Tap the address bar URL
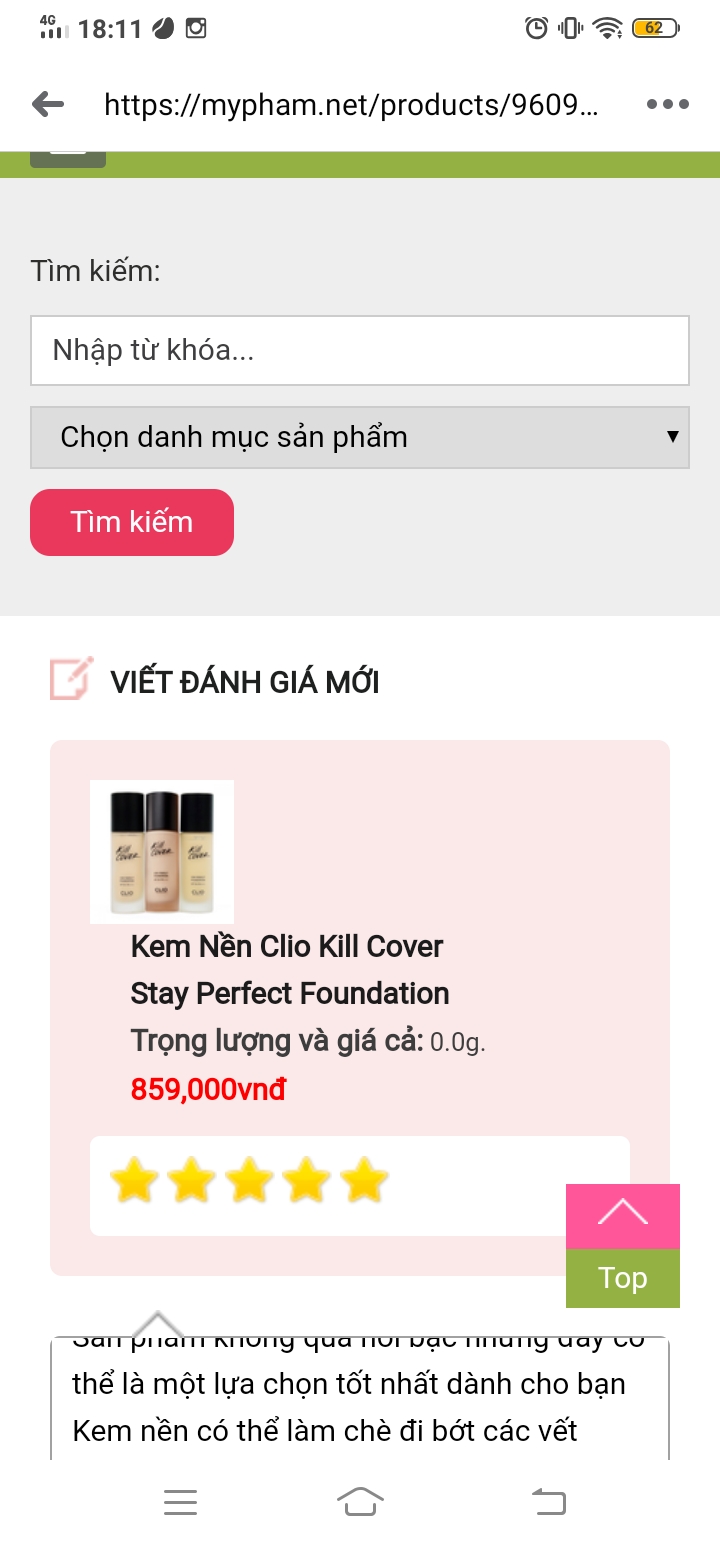The height and width of the screenshot is (1544, 720). coord(351,105)
